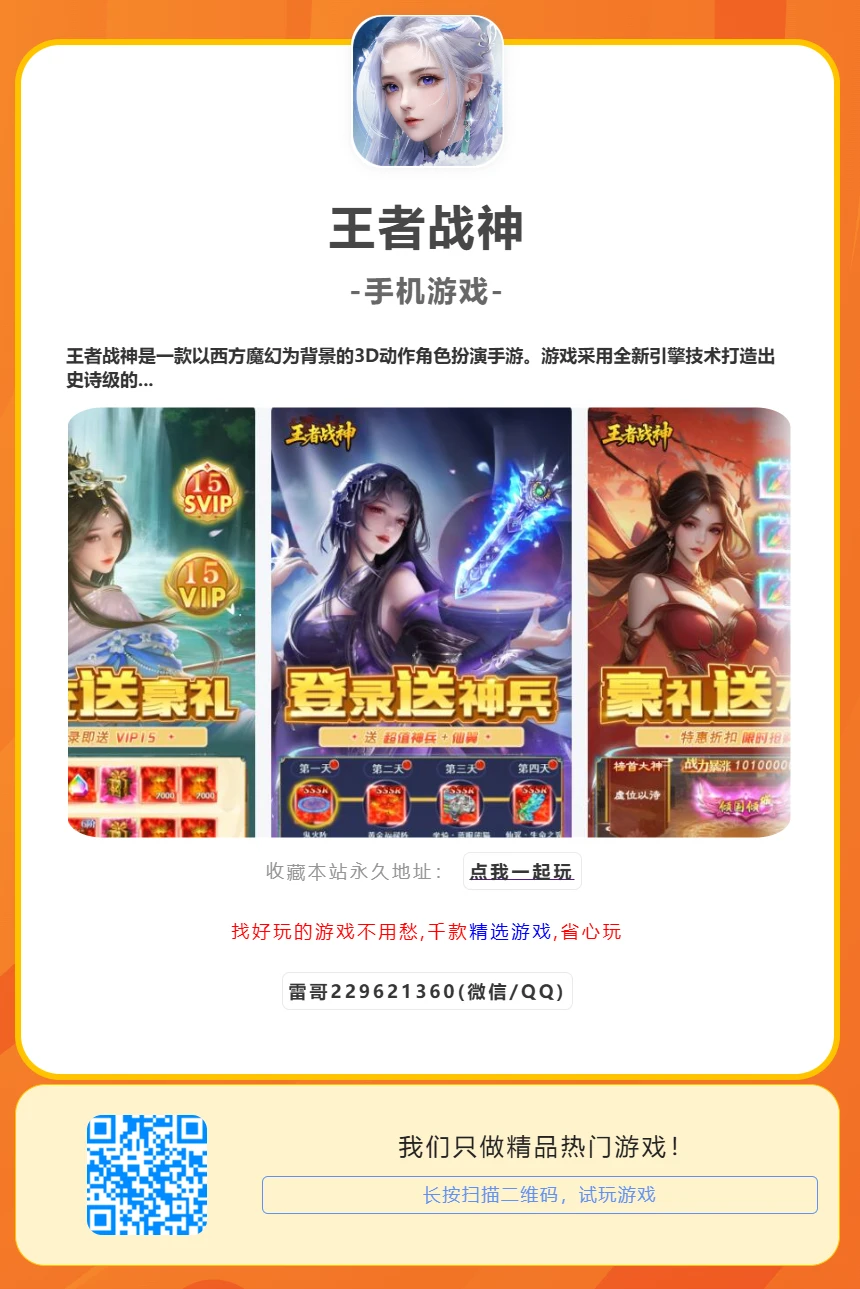Open the blue 精选游戏 link
The image size is (860, 1289).
click(x=510, y=932)
